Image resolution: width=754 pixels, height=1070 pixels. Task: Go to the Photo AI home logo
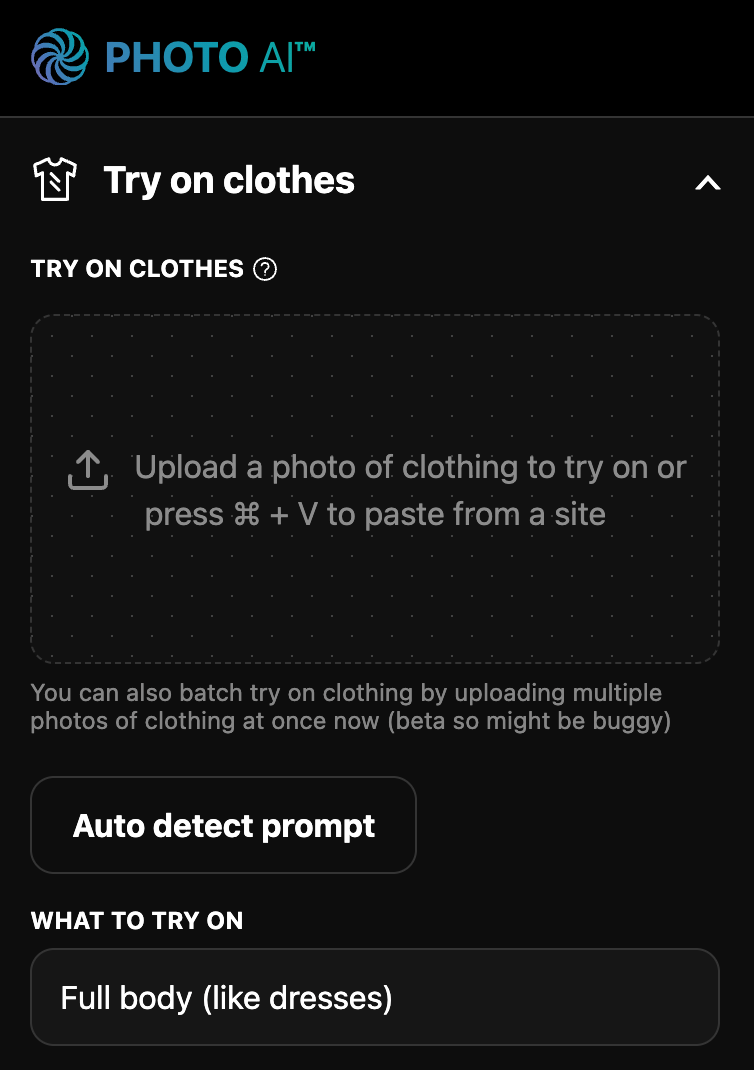(x=173, y=56)
